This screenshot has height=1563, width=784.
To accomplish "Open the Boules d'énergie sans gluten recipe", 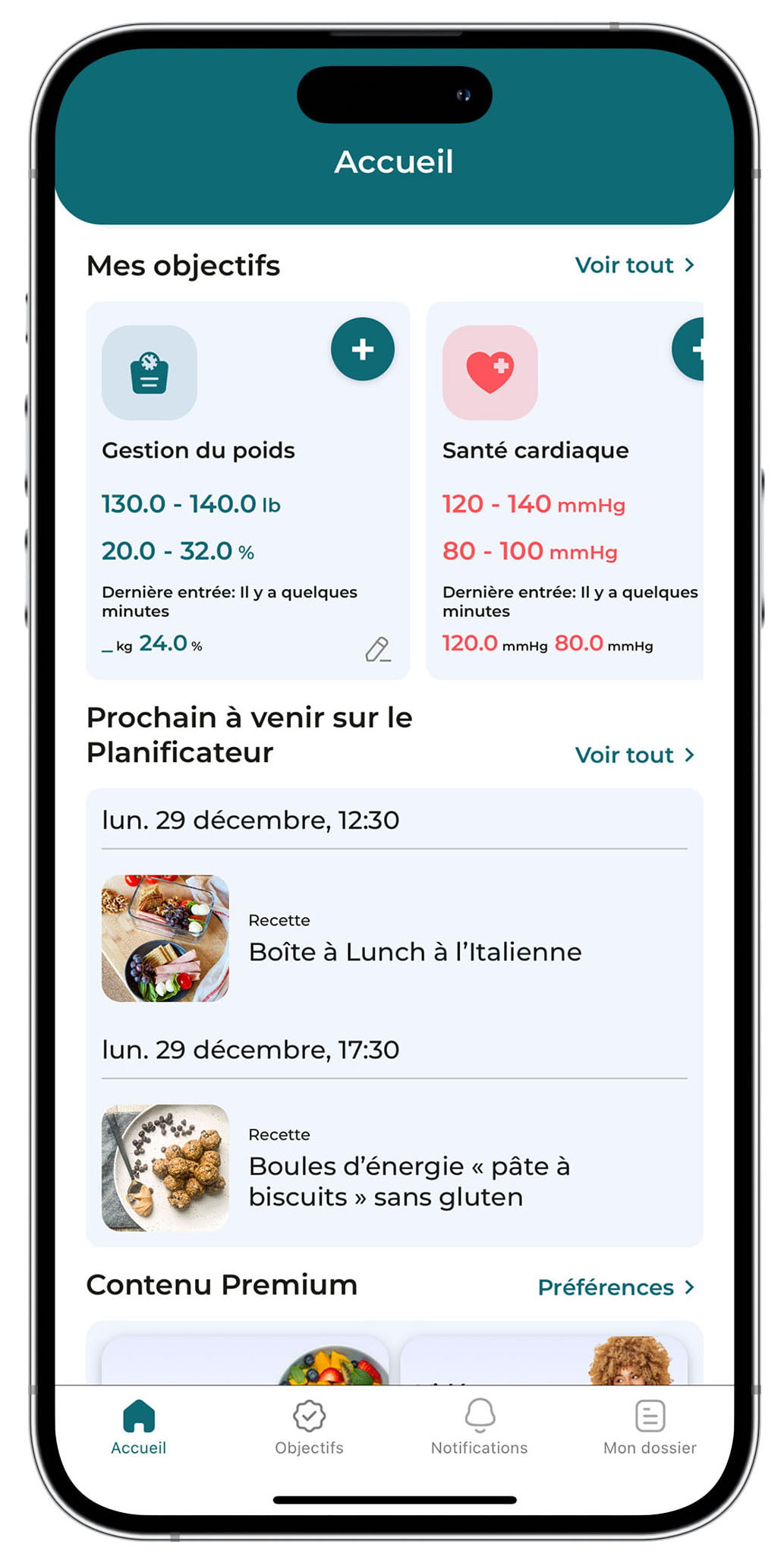I will pyautogui.click(x=395, y=1168).
